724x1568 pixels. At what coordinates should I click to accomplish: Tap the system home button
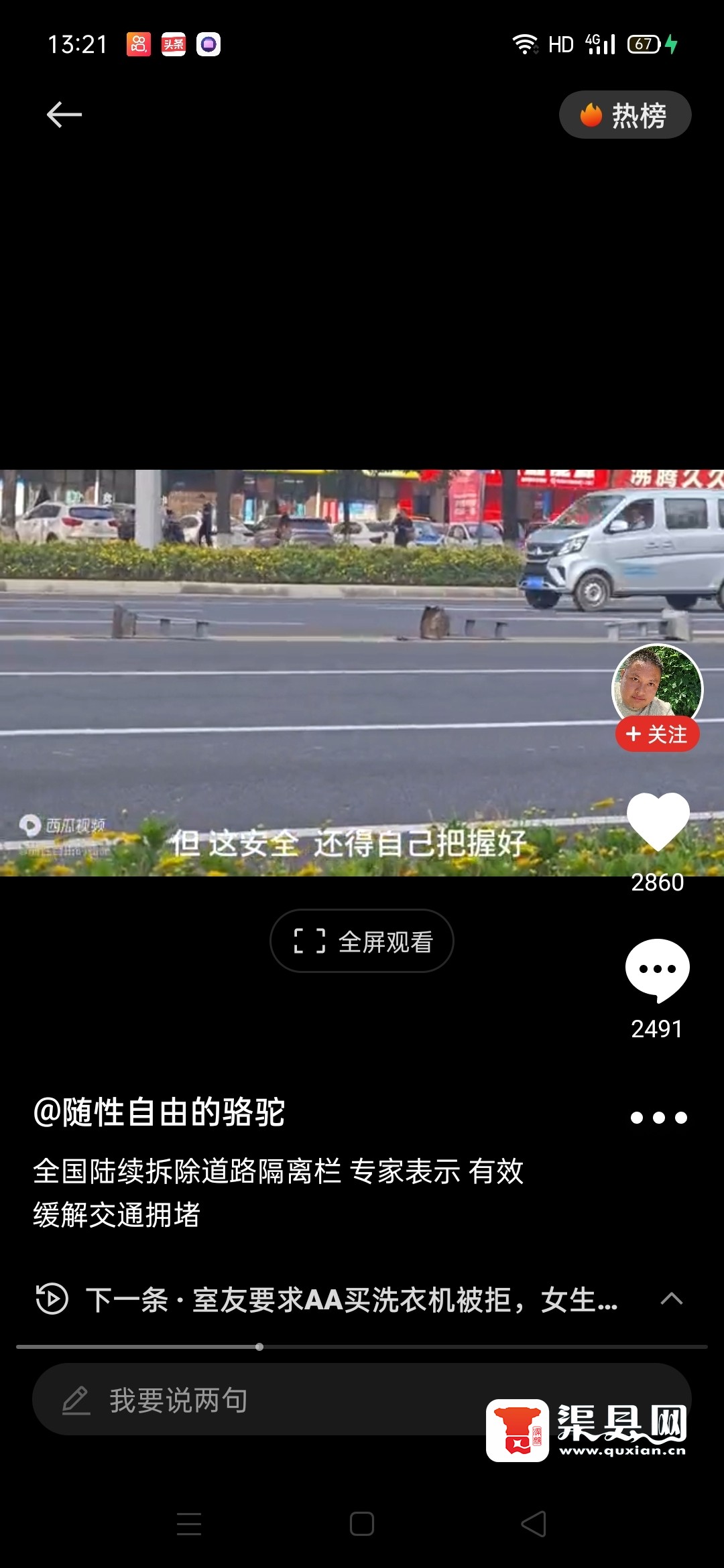click(x=362, y=1524)
